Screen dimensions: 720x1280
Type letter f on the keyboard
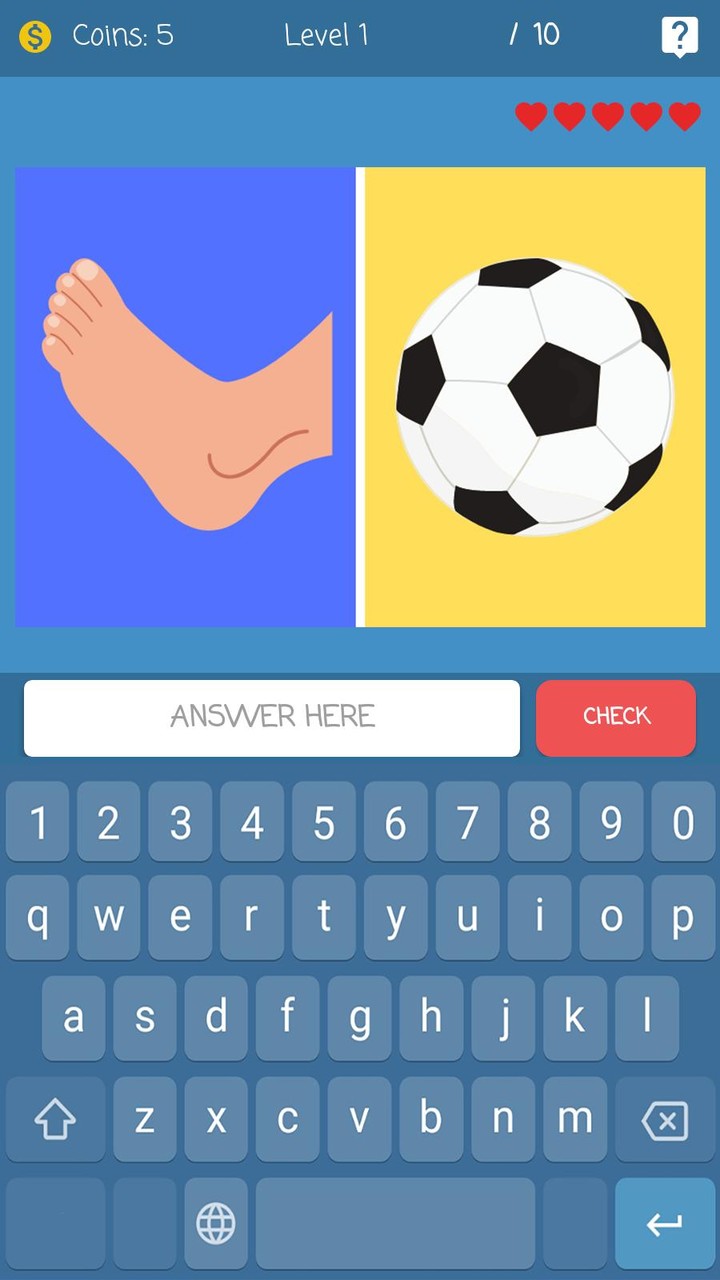click(x=287, y=1018)
